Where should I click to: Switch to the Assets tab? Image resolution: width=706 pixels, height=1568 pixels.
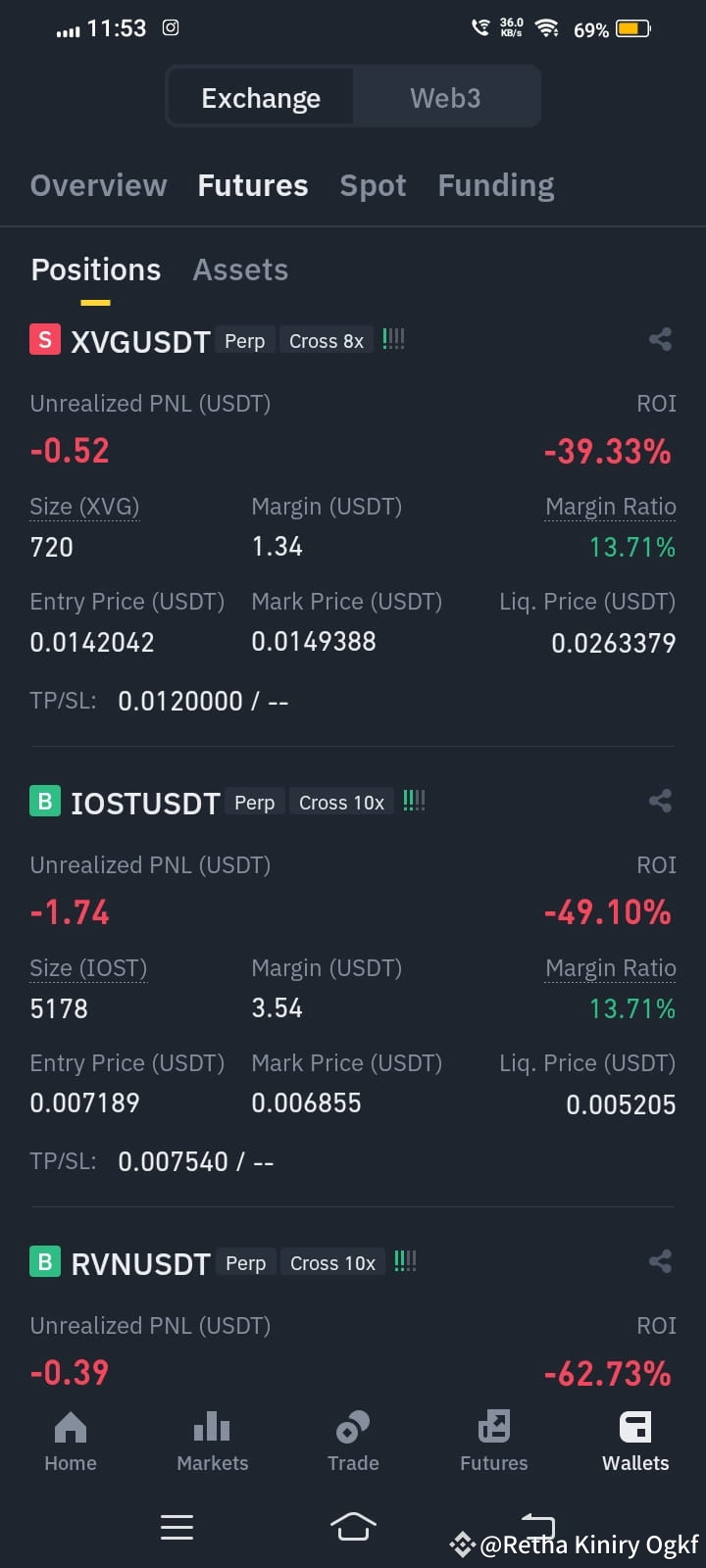(x=239, y=269)
